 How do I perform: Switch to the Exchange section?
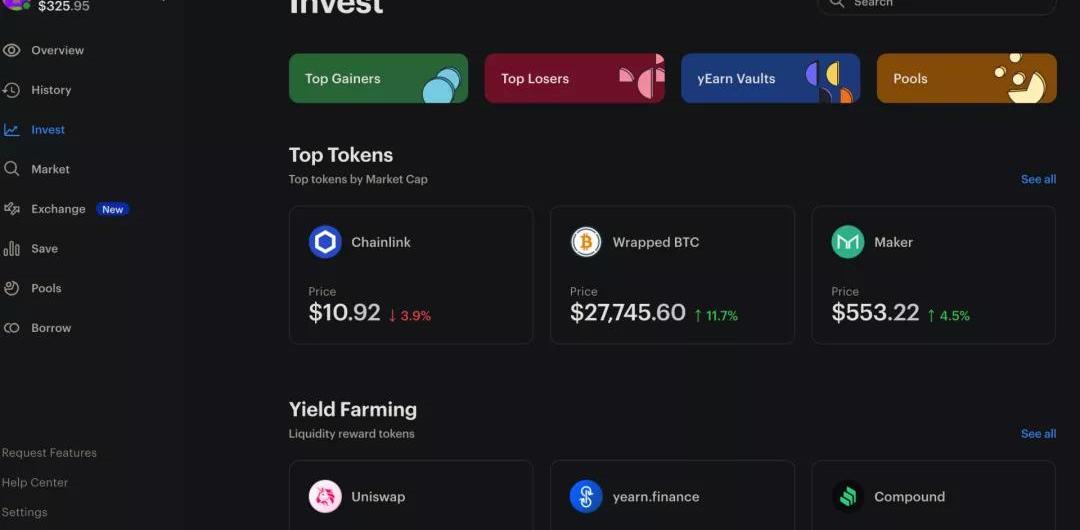point(58,209)
